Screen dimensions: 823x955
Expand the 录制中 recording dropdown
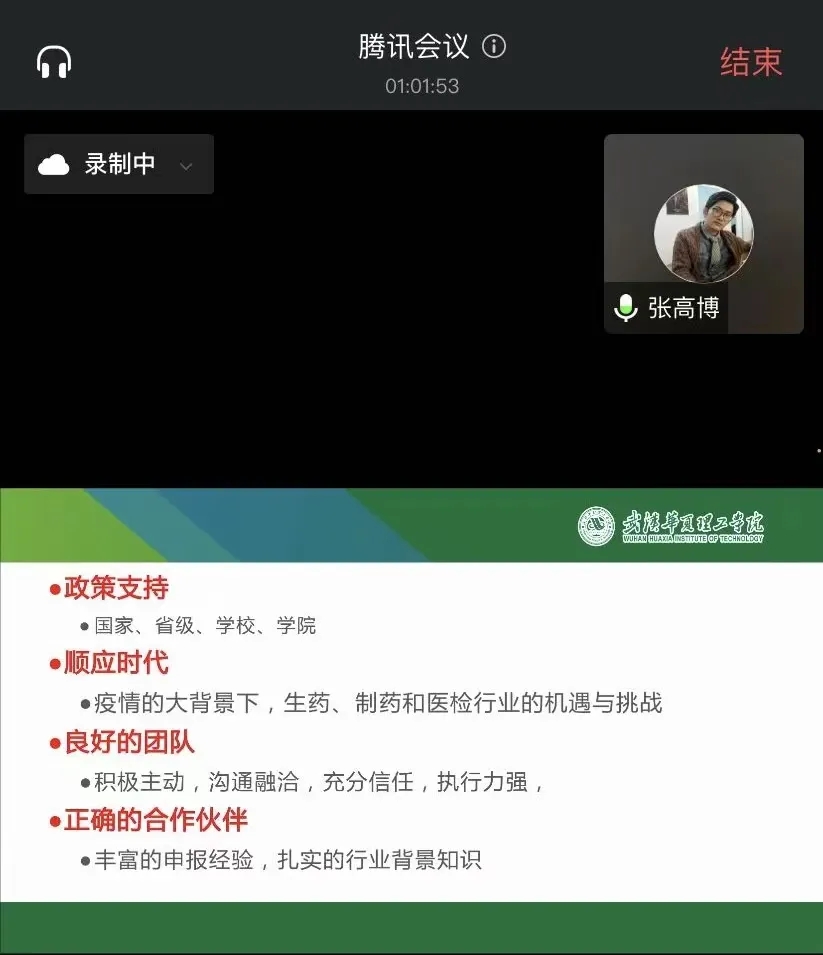point(185,165)
